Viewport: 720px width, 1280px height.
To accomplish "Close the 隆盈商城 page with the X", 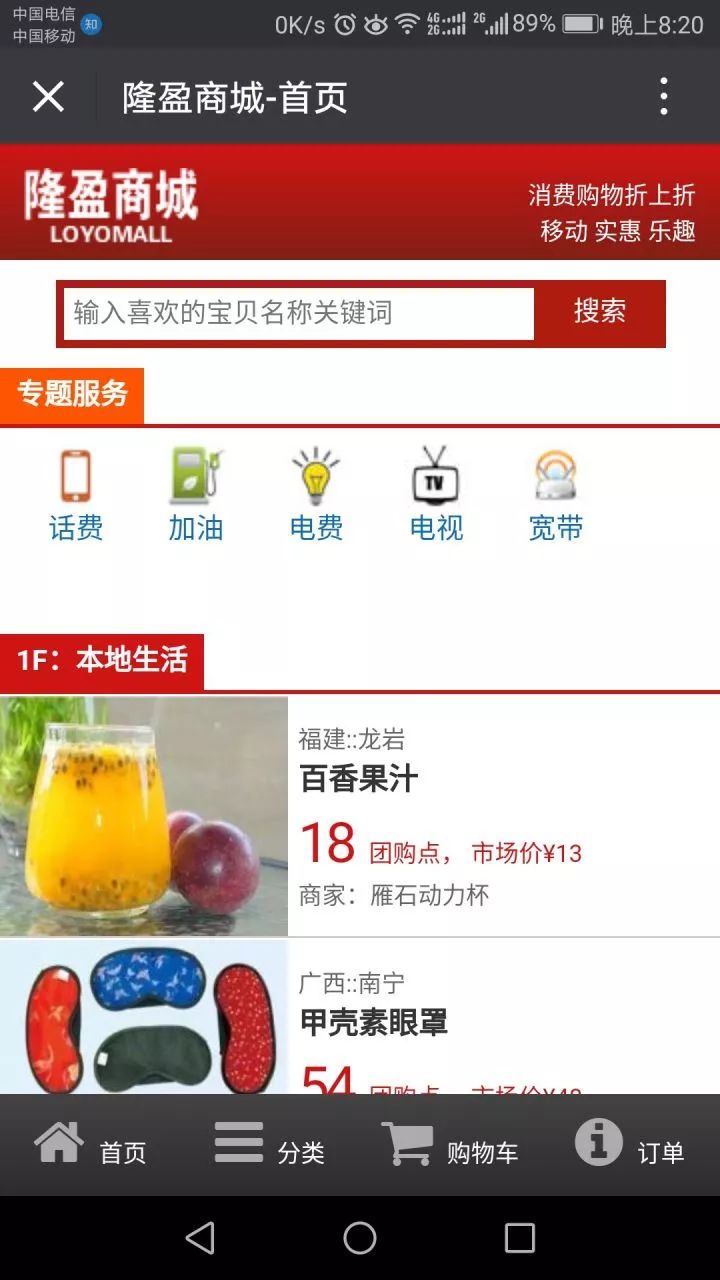I will [x=48, y=97].
